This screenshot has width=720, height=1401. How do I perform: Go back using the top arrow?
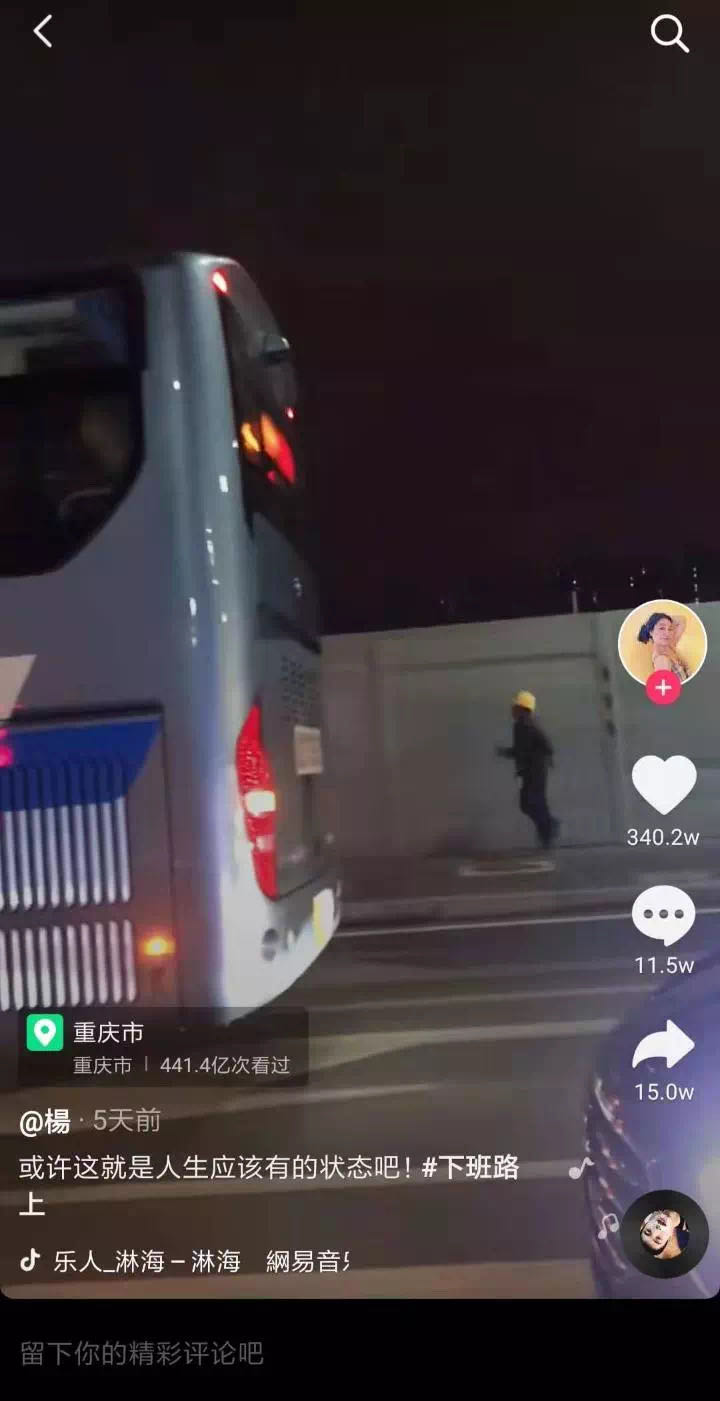tap(42, 32)
